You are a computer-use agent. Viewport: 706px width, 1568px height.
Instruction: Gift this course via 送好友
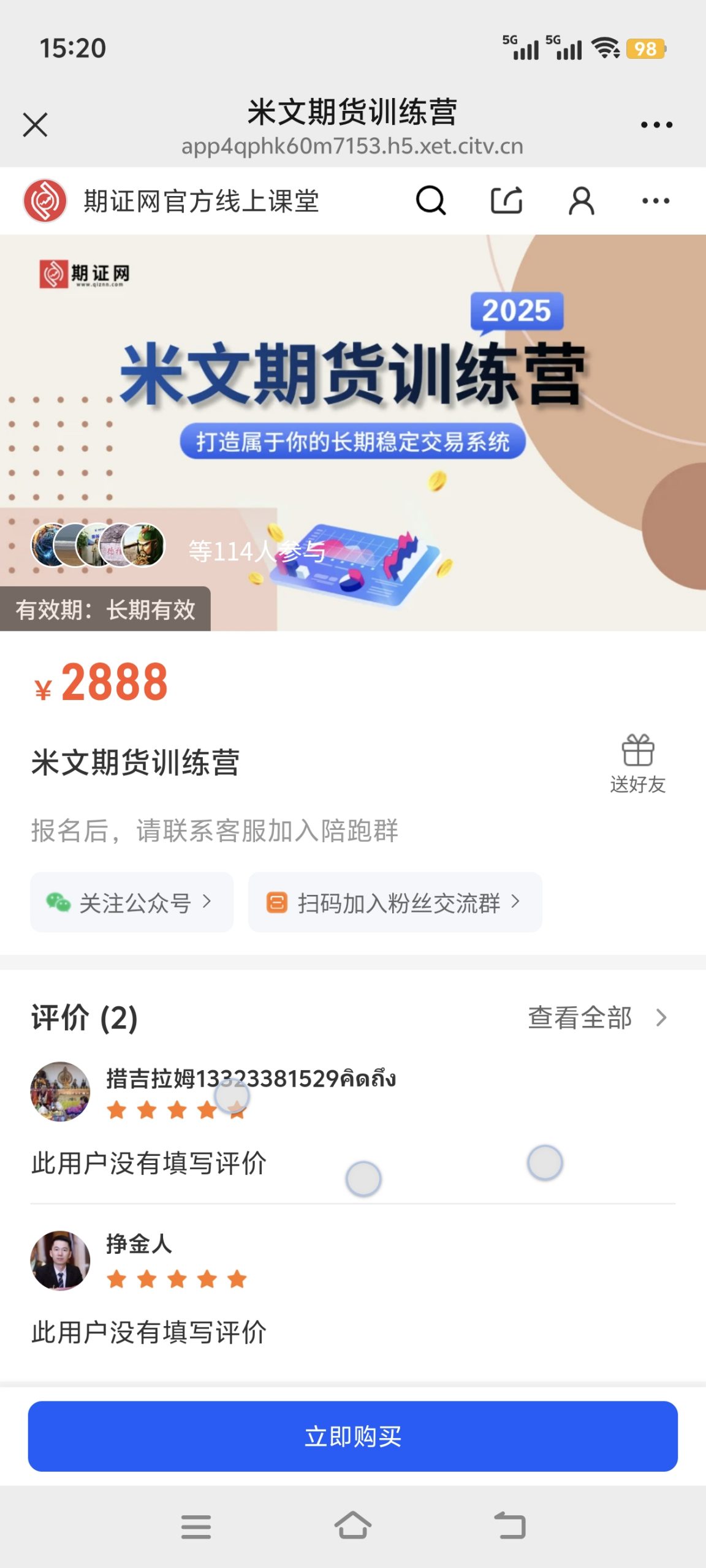[637, 763]
